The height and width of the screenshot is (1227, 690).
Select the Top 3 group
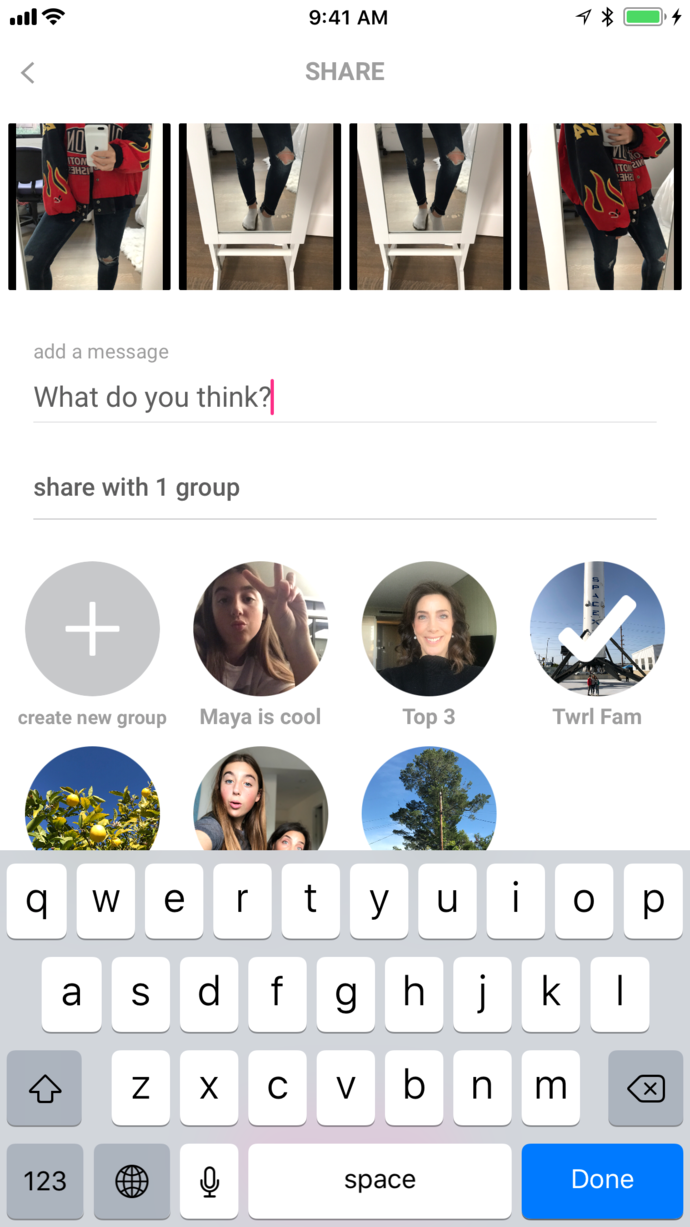429,629
